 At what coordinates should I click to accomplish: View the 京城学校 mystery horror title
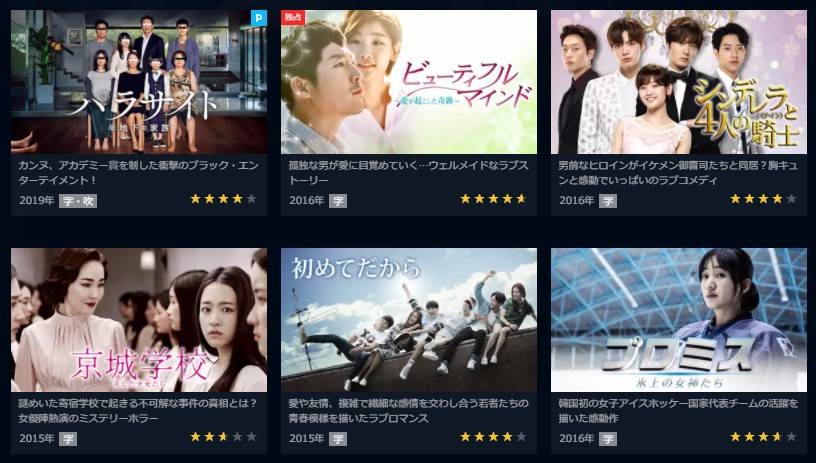[139, 320]
